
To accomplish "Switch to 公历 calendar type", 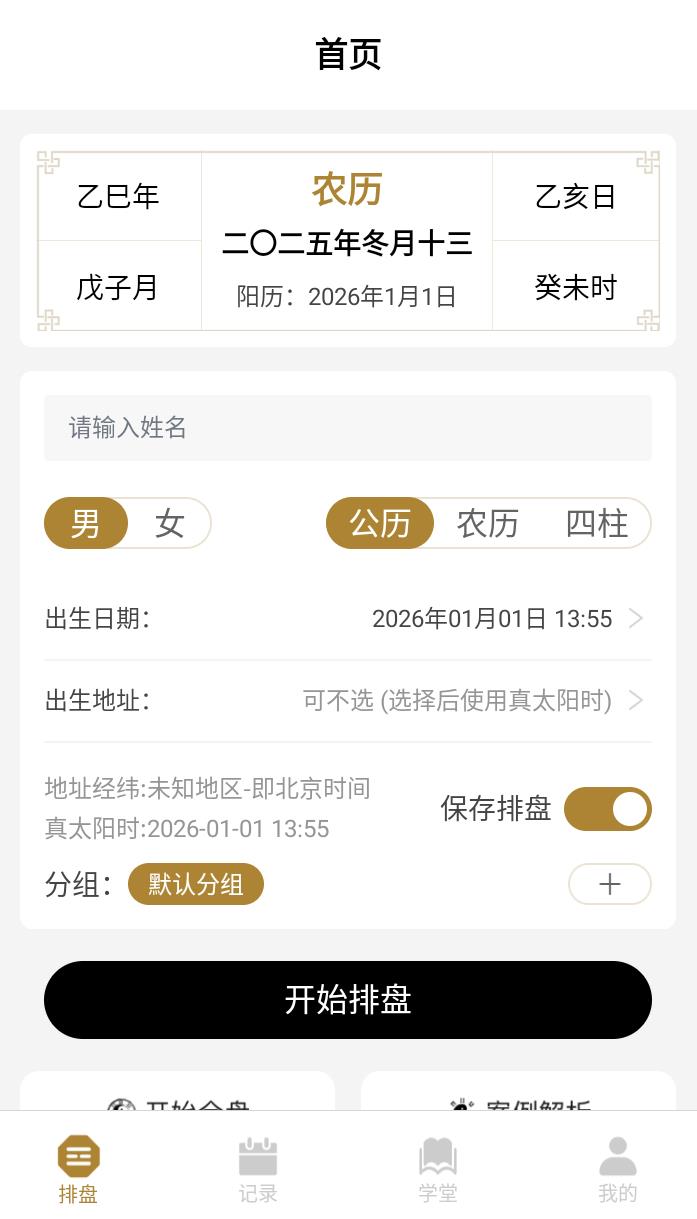I will (380, 523).
